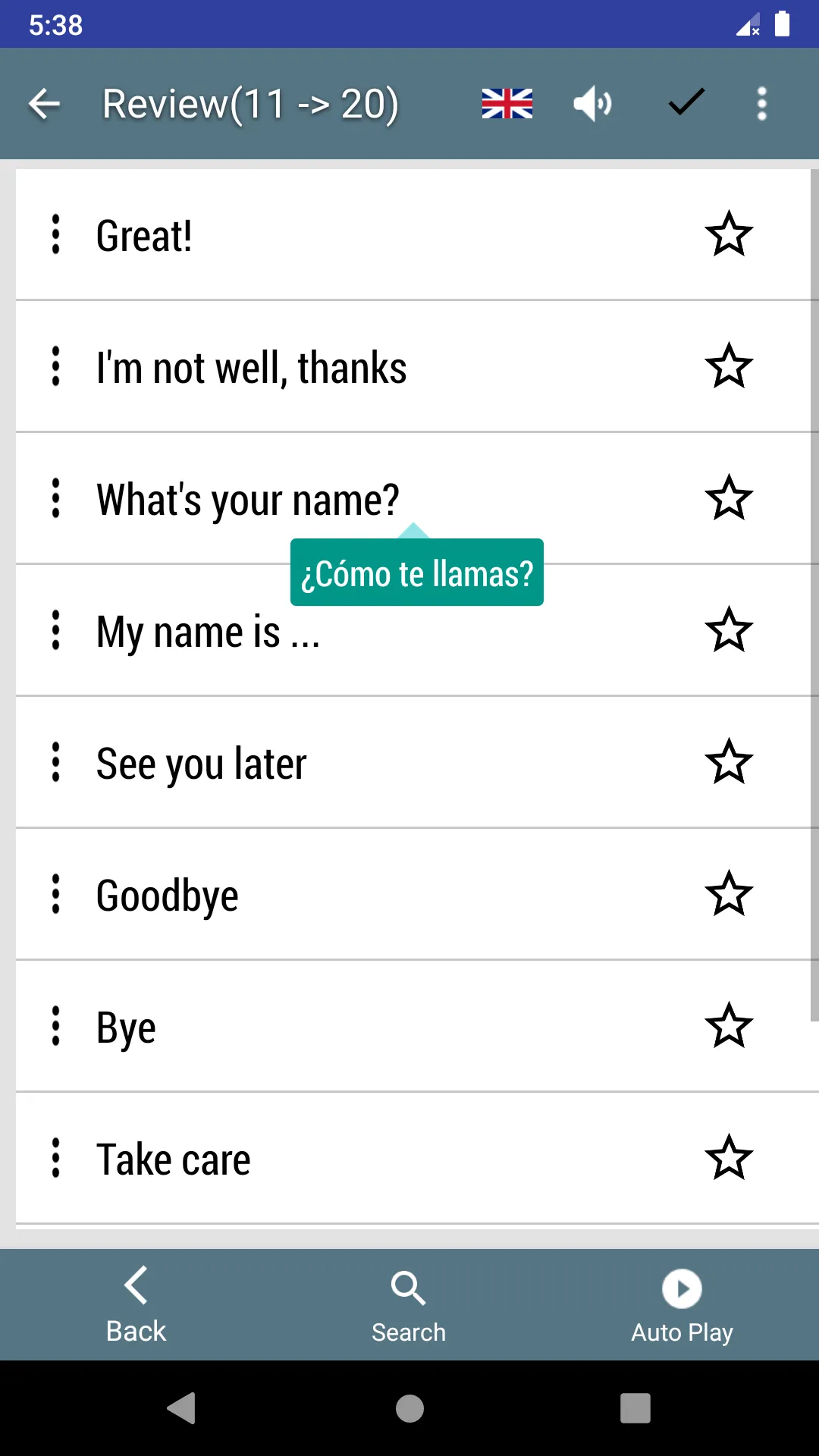Star the phrase "See you later"
The width and height of the screenshot is (819, 1456).
(x=729, y=762)
